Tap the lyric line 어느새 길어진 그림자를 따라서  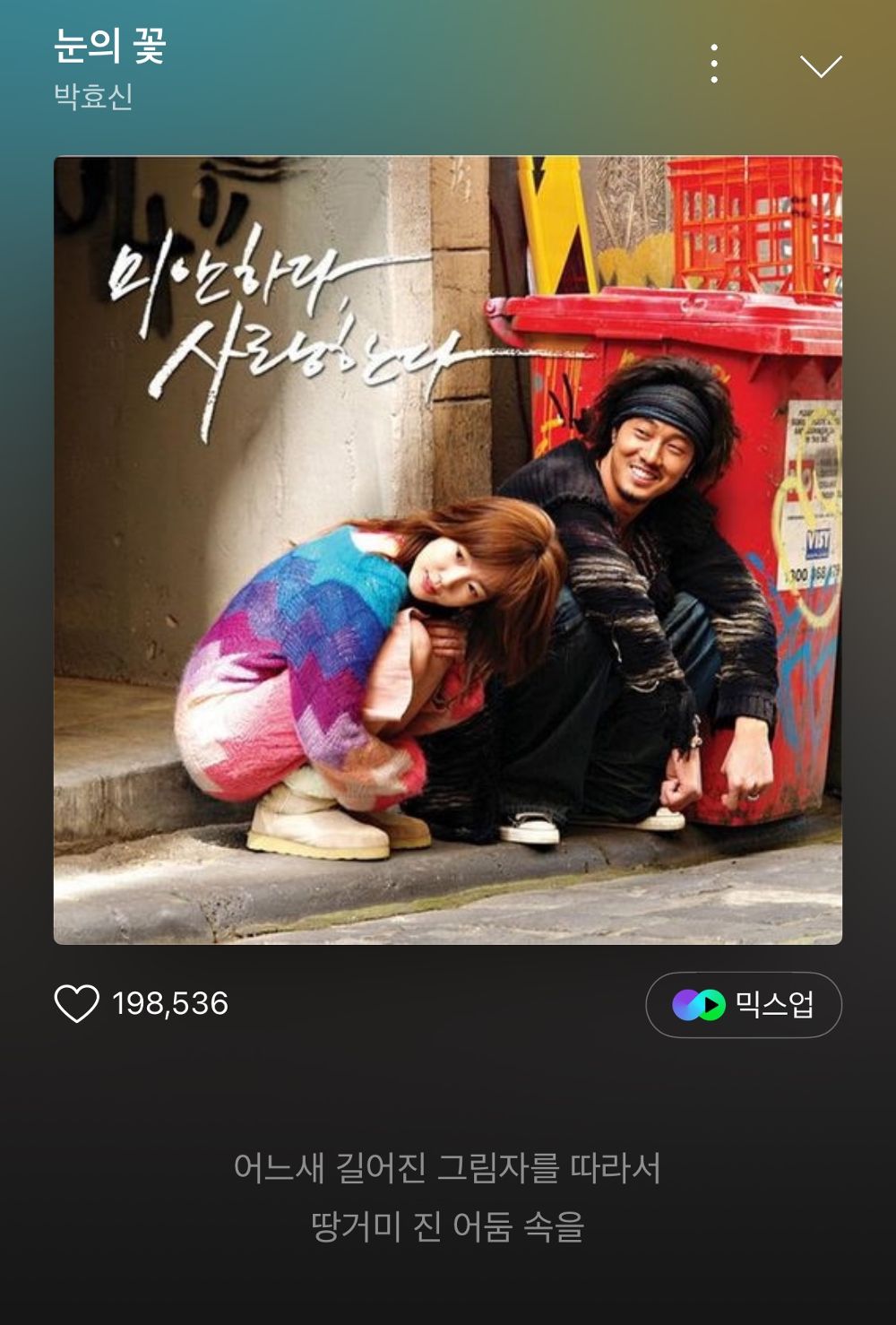click(x=447, y=1170)
